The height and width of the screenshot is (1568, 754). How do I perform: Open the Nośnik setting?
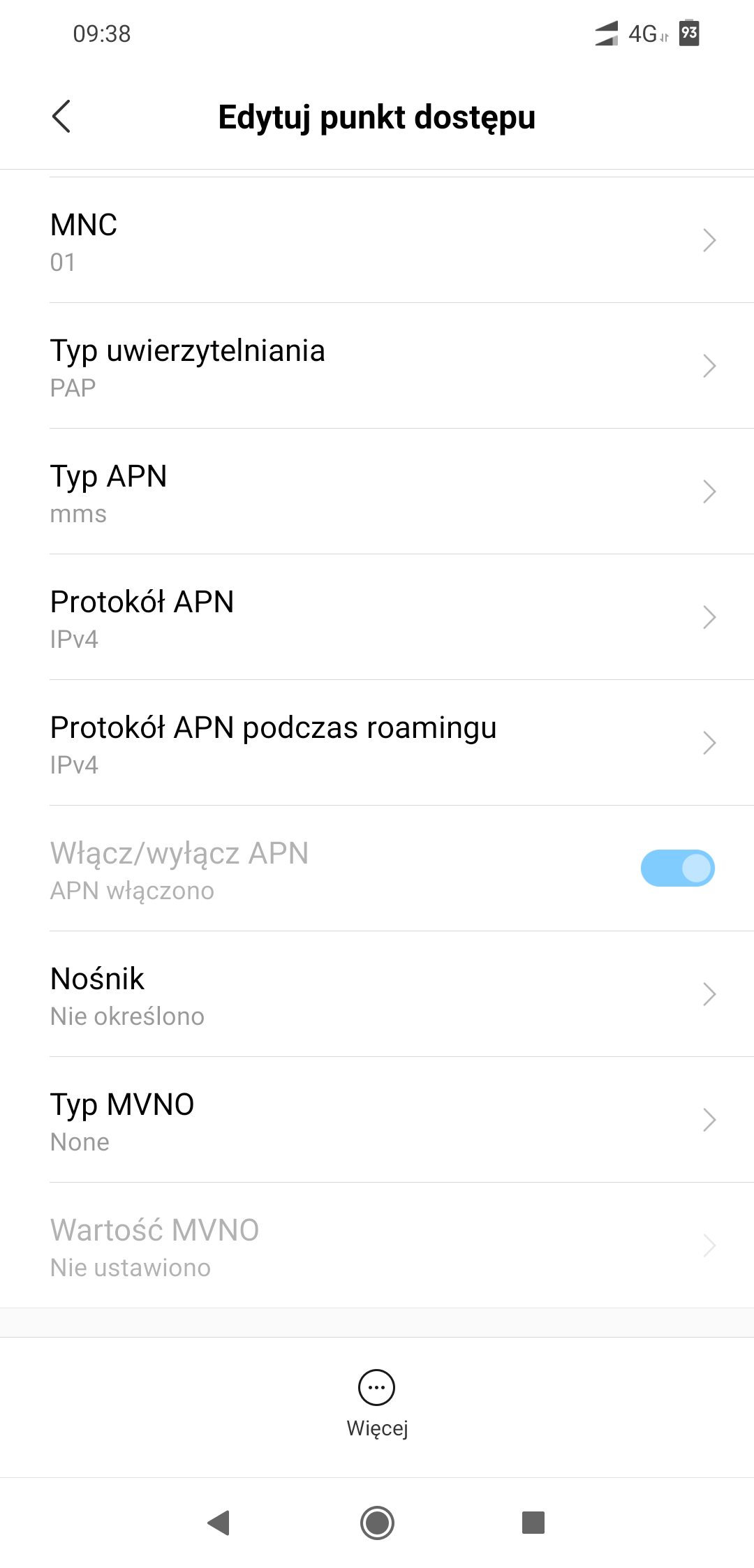click(377, 995)
